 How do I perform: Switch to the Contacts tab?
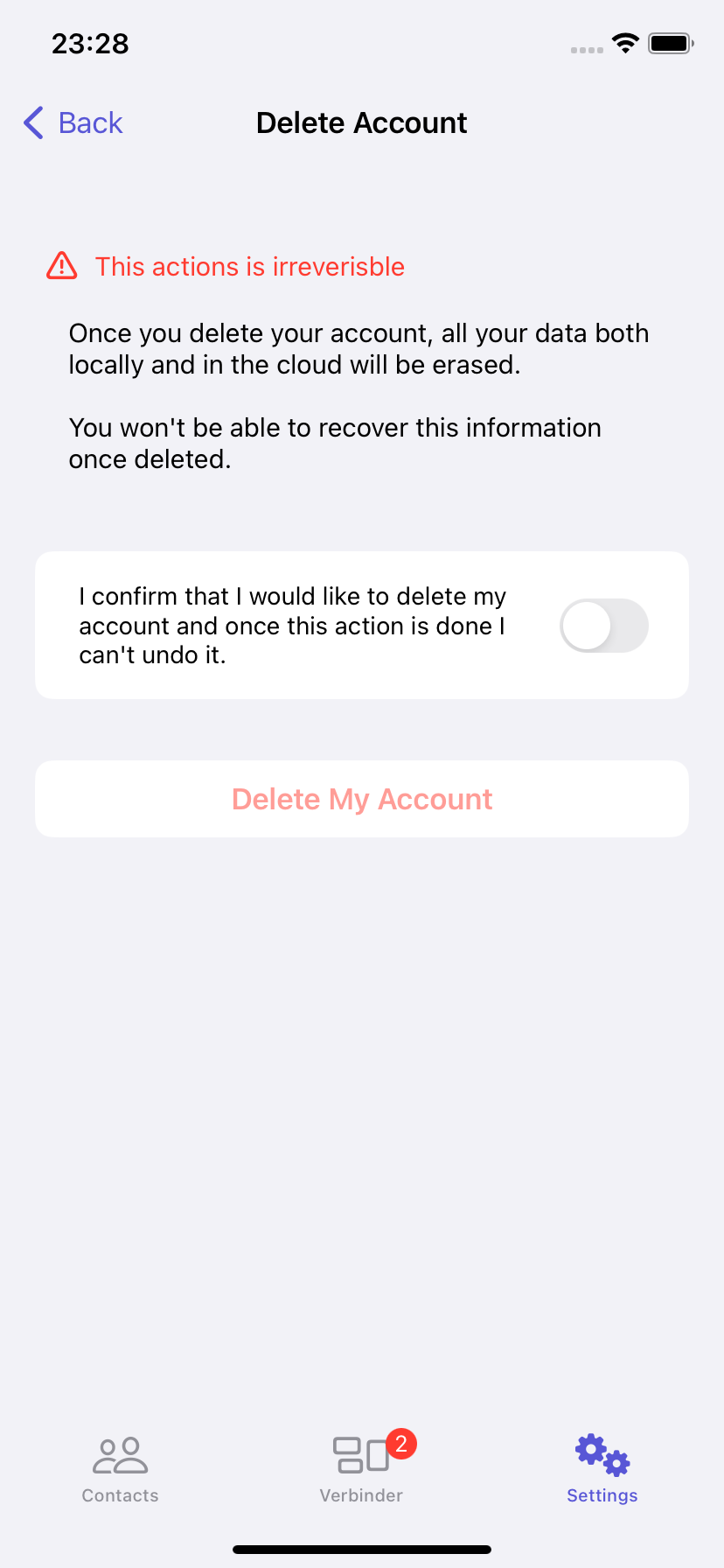(121, 1470)
